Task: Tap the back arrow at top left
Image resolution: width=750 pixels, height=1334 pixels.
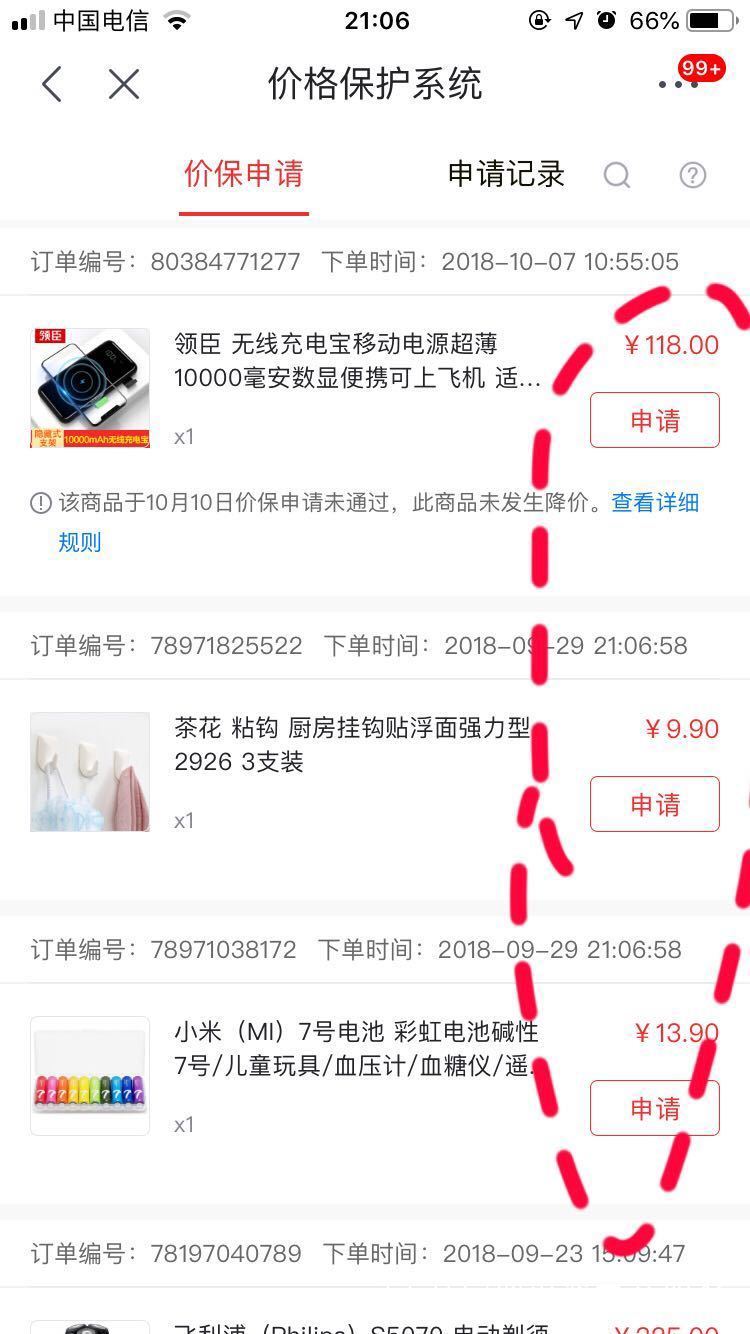Action: click(51, 85)
